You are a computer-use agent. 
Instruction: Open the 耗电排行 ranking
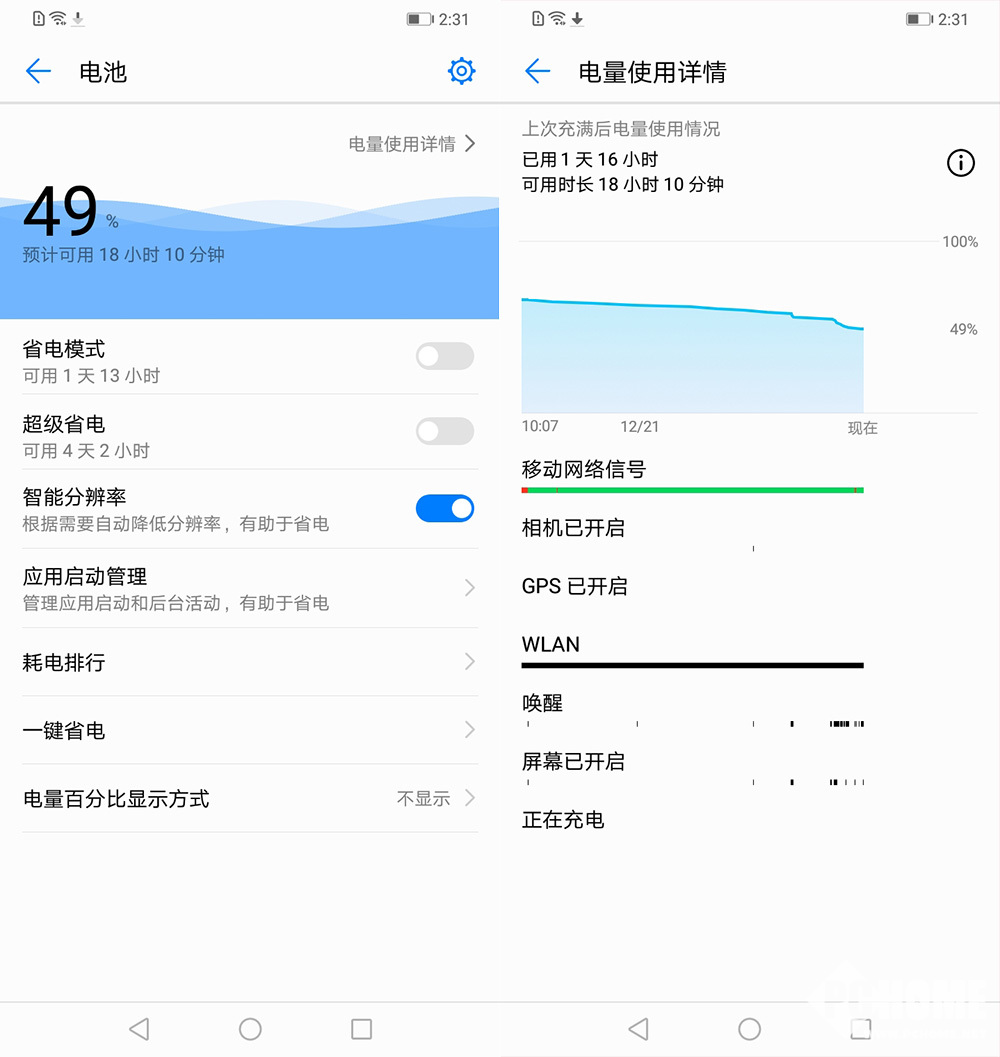pyautogui.click(x=249, y=662)
